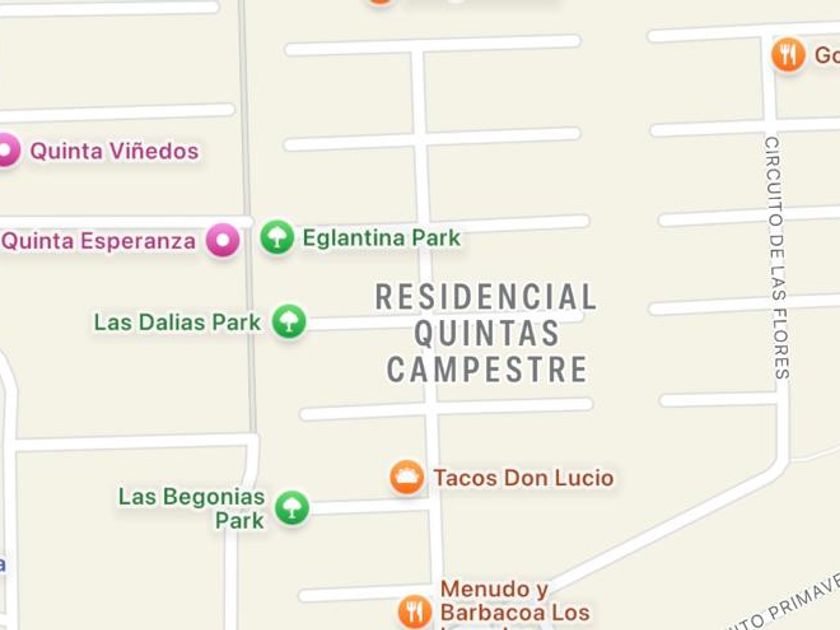Open the Quinta Esperanza place marker
The width and height of the screenshot is (840, 630).
coord(222,241)
